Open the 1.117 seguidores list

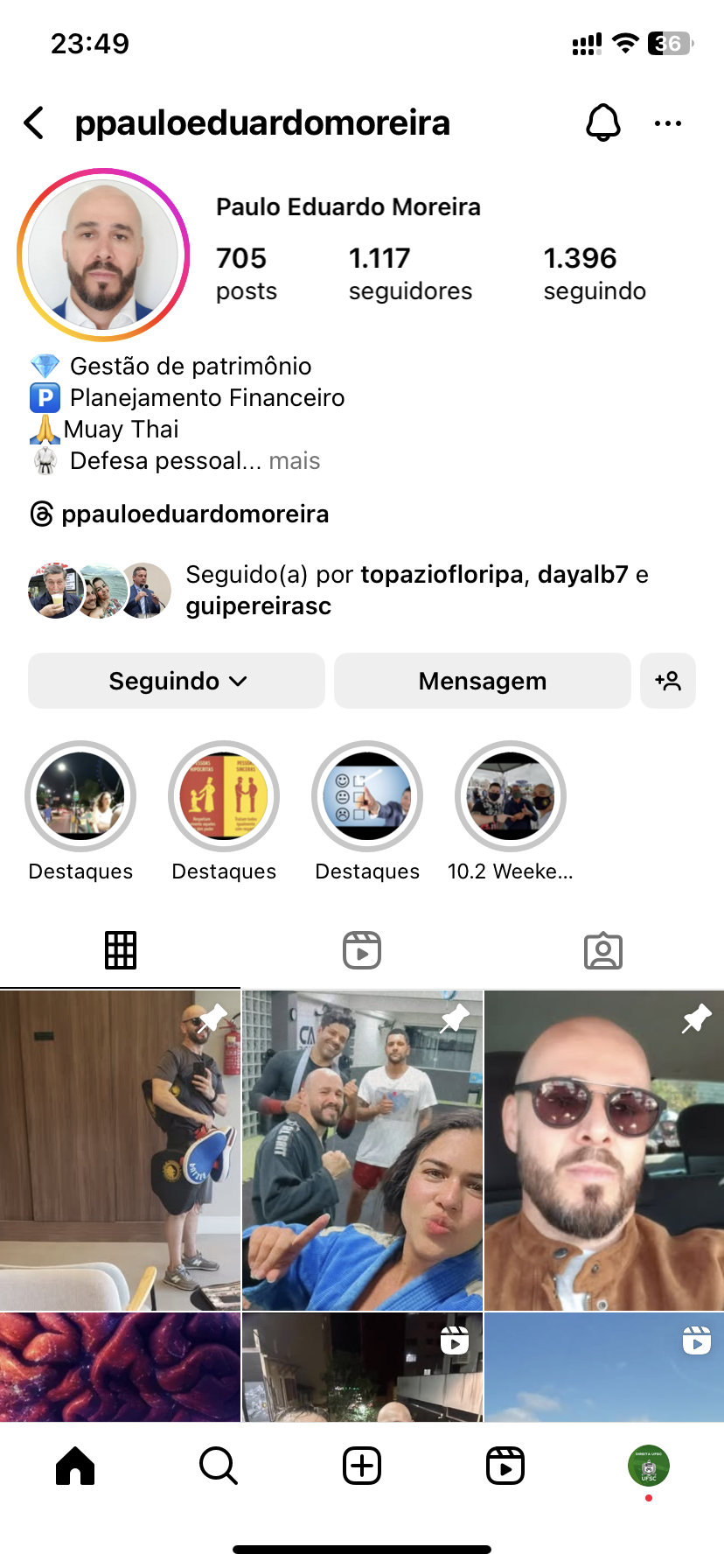point(409,273)
